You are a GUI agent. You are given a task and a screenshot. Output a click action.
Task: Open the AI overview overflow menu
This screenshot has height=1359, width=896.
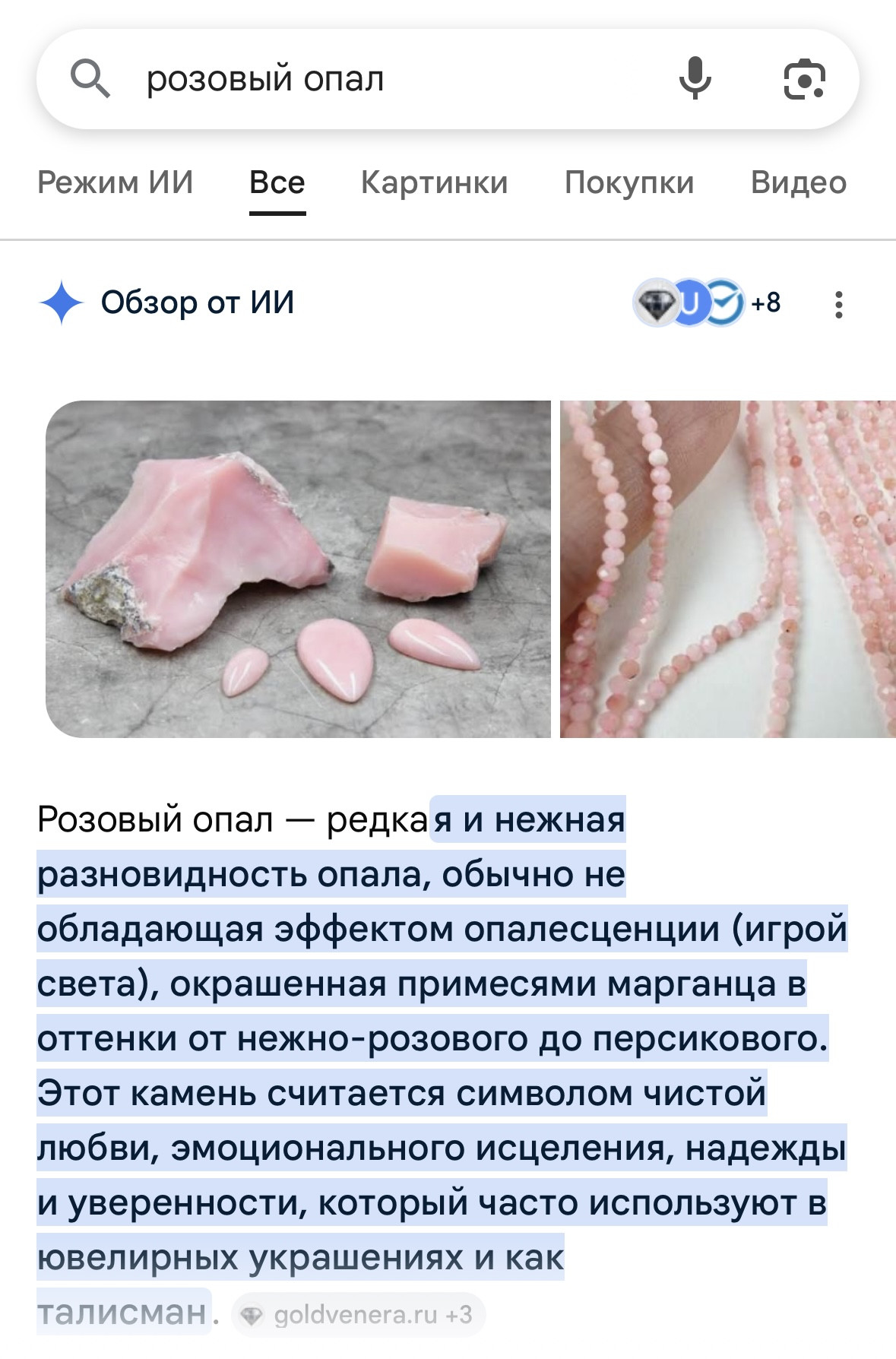pyautogui.click(x=838, y=304)
